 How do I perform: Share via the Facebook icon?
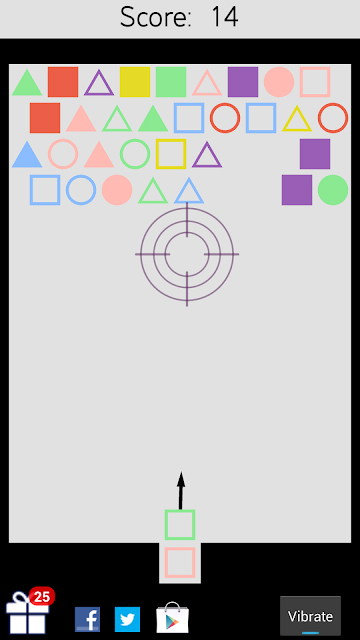(x=87, y=619)
